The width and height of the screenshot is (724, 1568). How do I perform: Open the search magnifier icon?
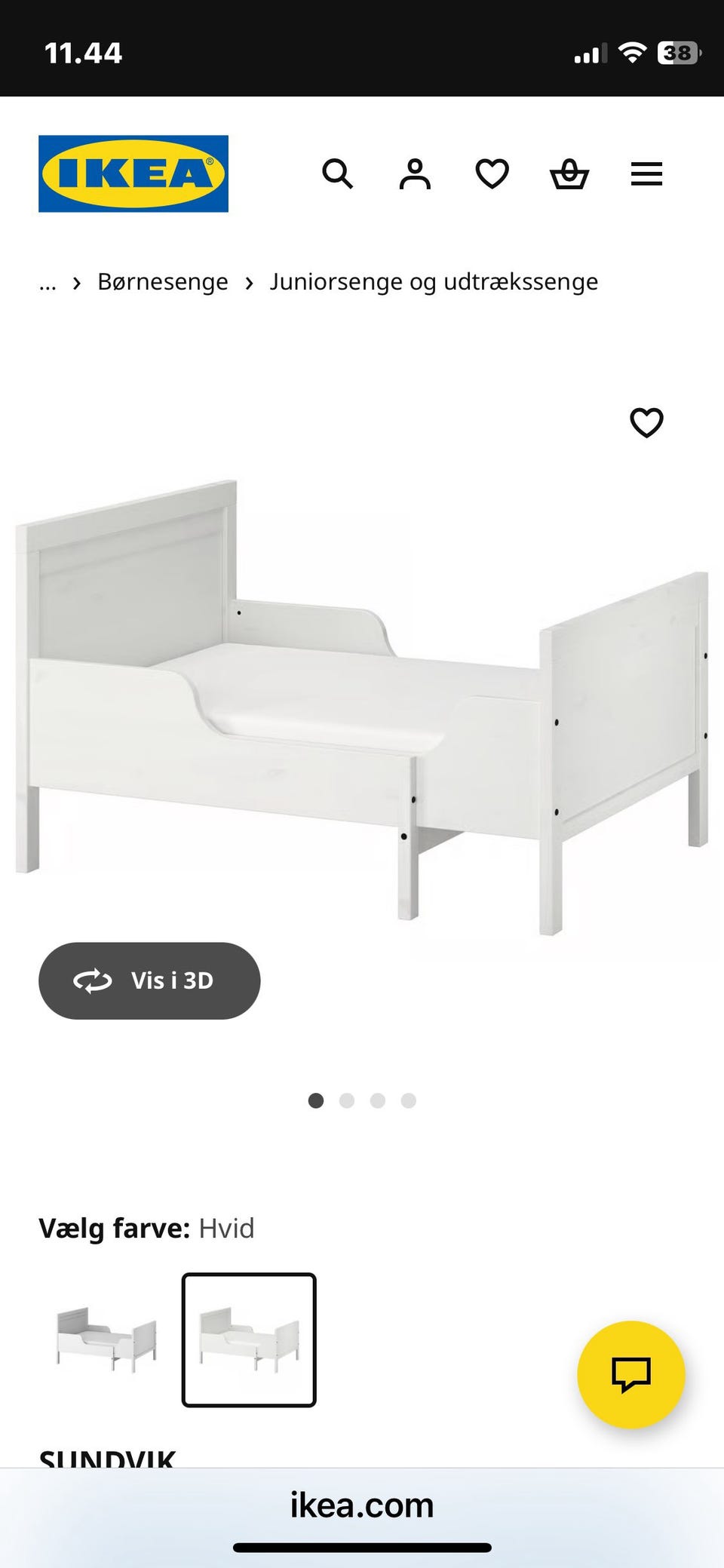coord(337,174)
